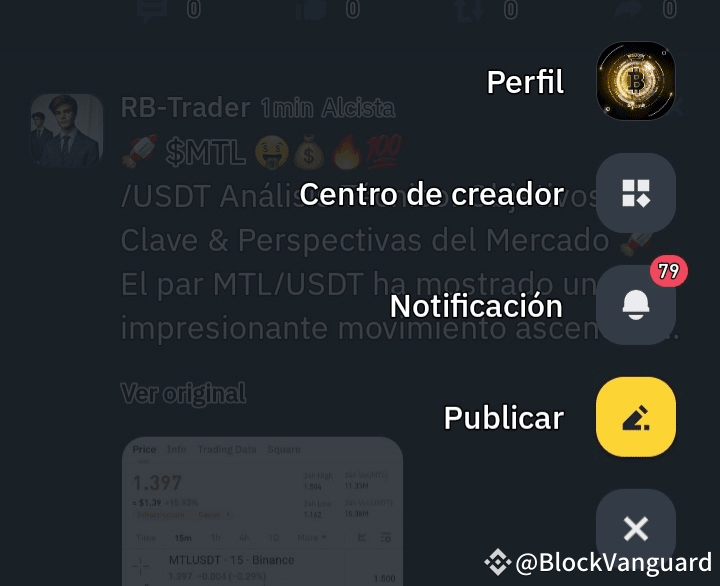
Task: Open Centro de creador
Action: click(x=635, y=193)
